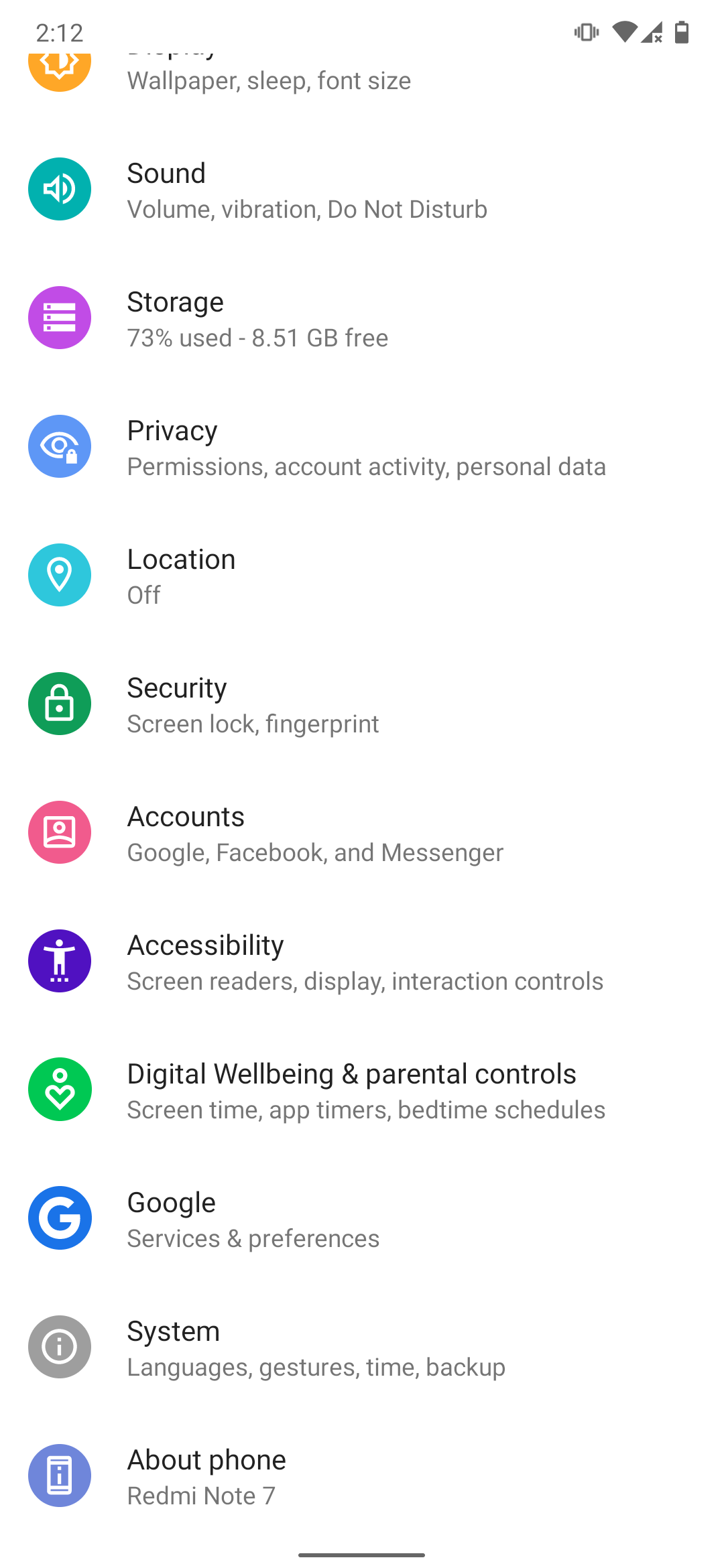Select System settings

tap(316, 1348)
